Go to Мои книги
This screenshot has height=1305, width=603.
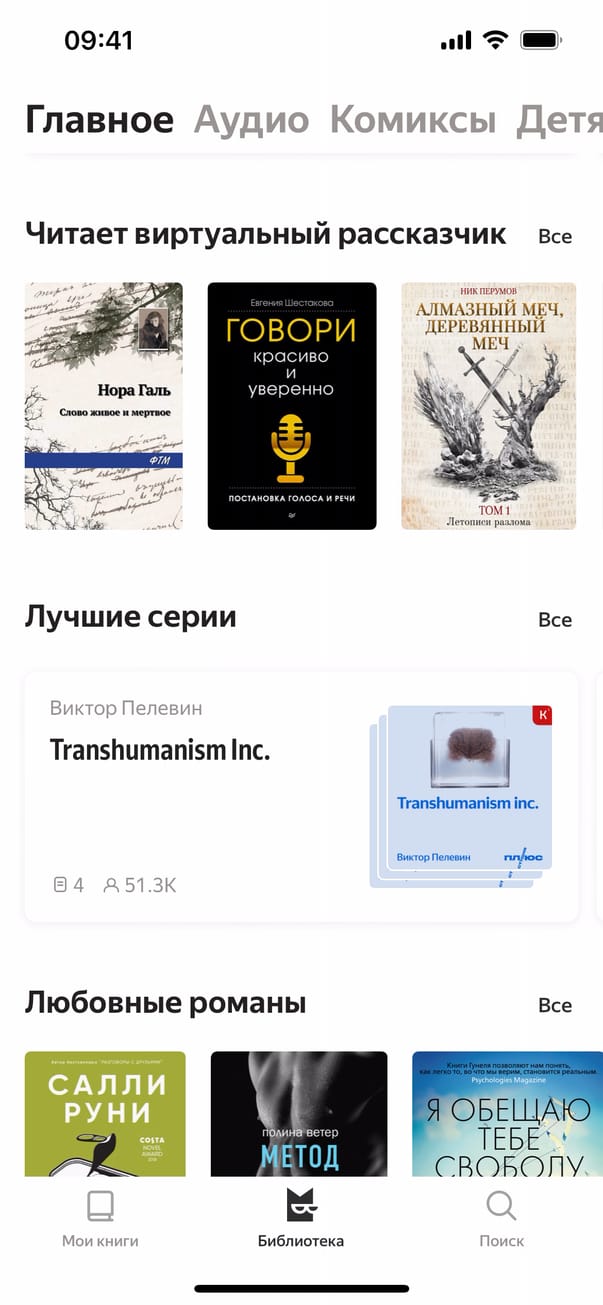coord(100,1220)
